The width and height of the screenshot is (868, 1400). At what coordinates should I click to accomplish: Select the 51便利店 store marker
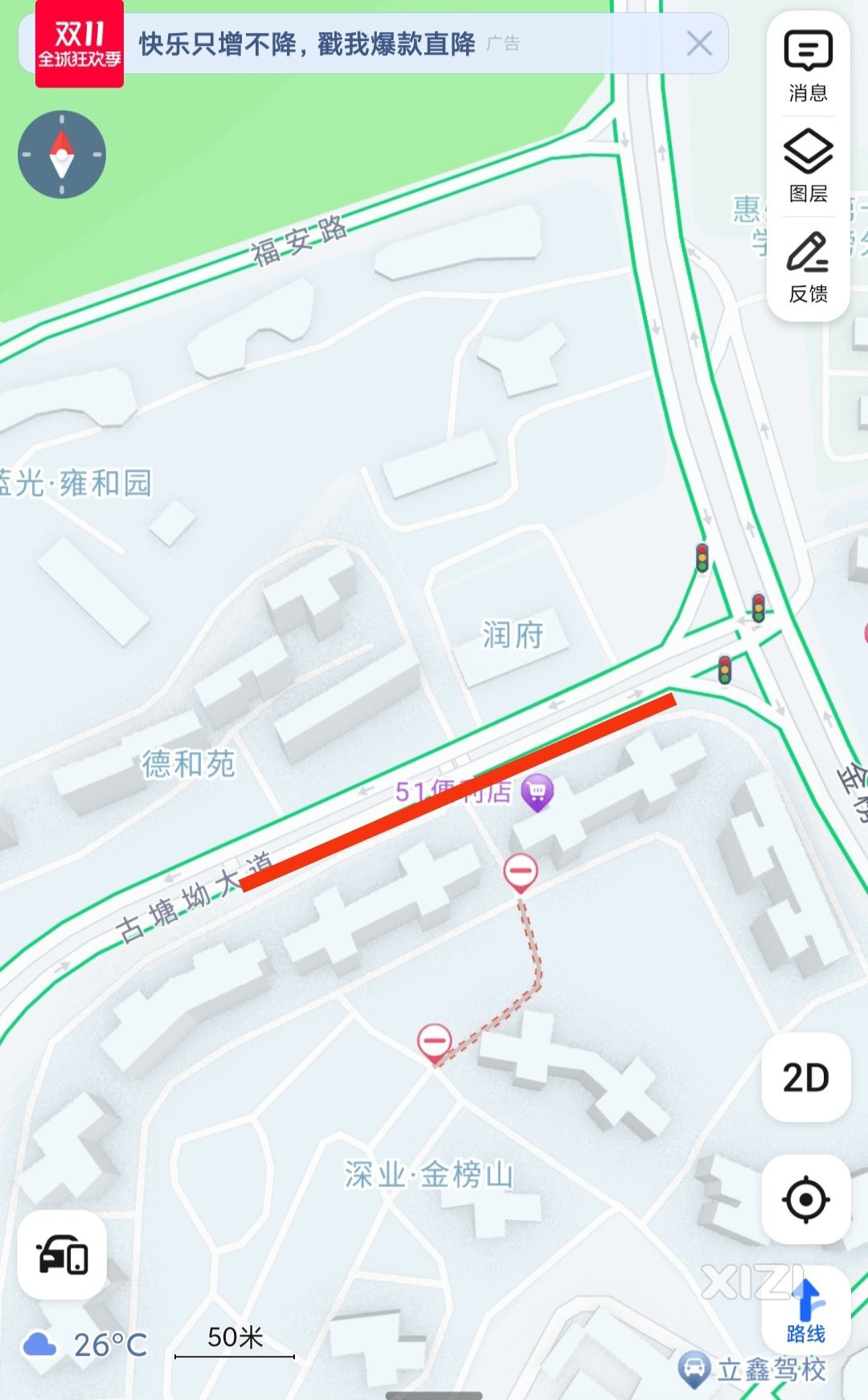[537, 792]
